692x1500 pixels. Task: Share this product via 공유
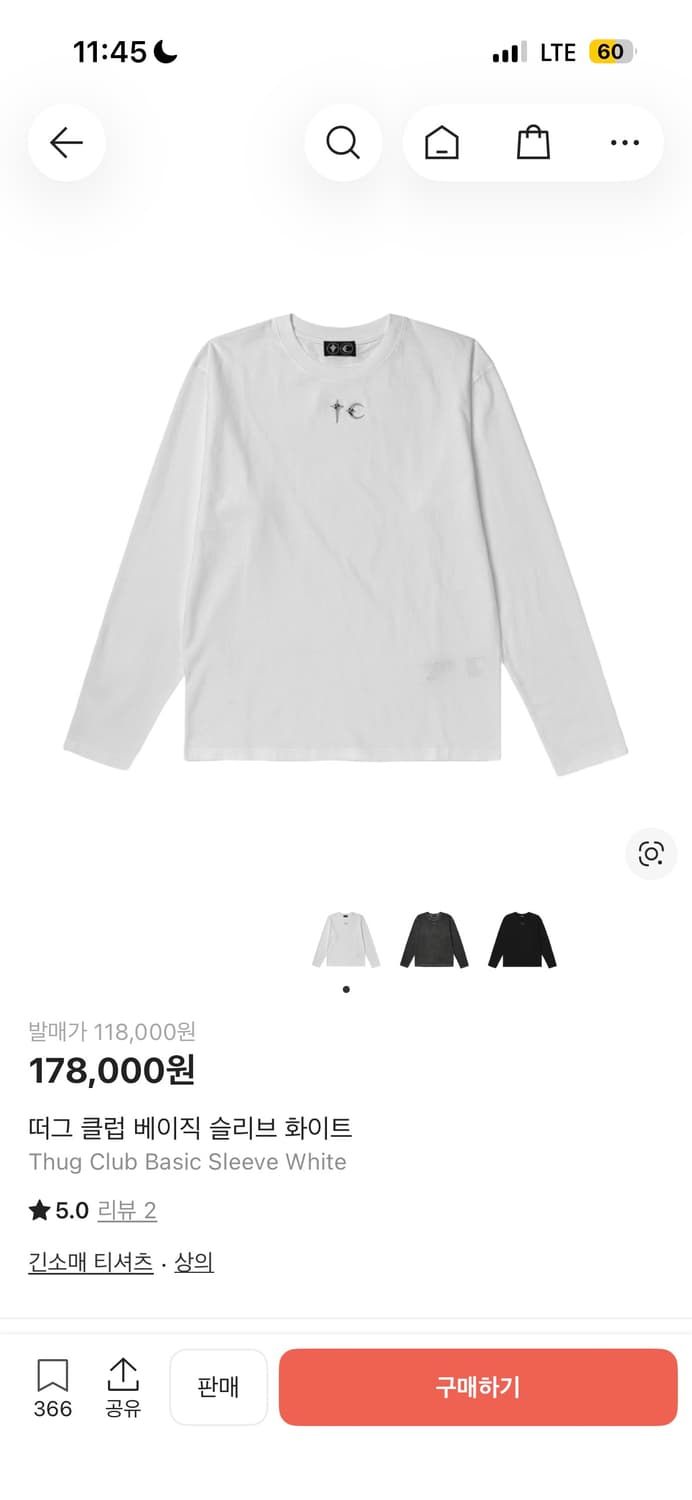(122, 1386)
